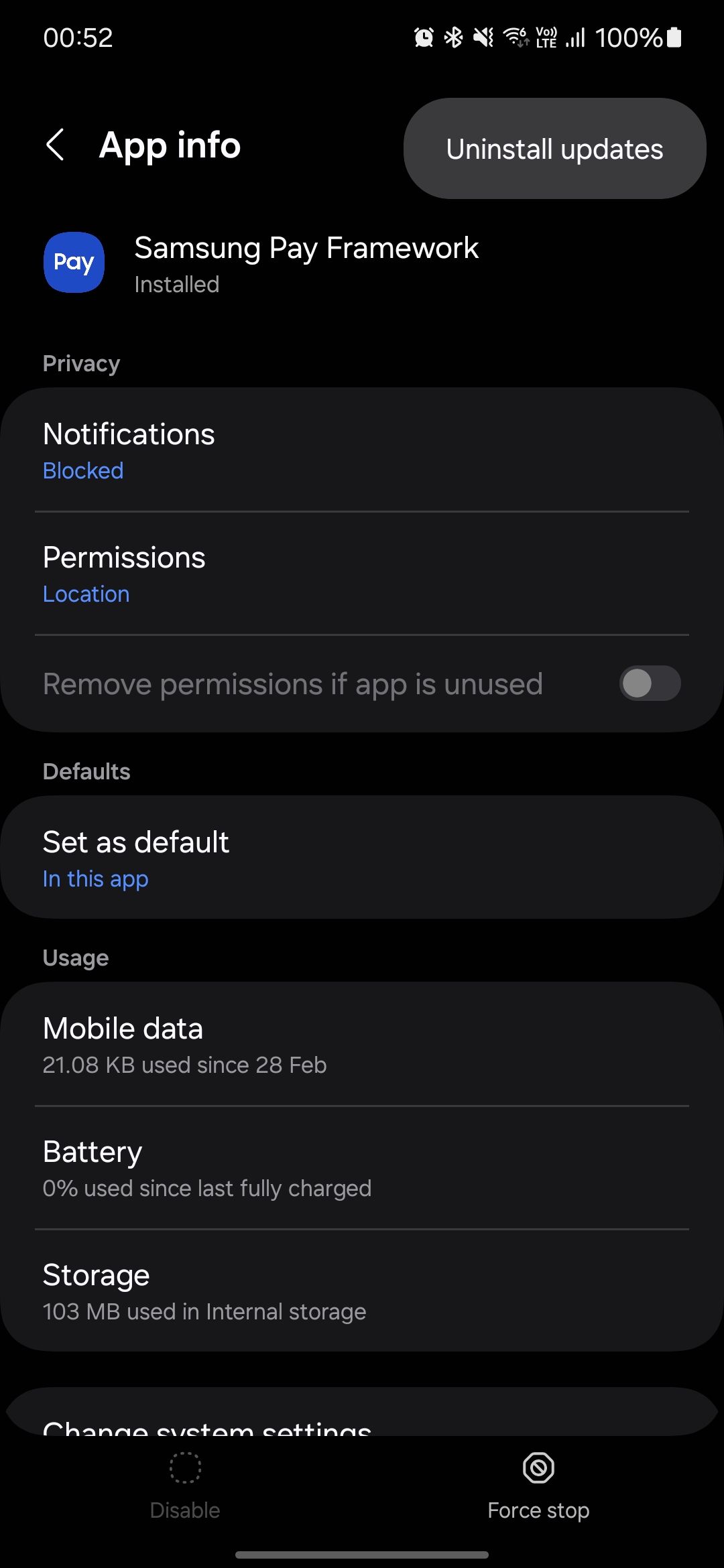Open Mobile data usage details
The height and width of the screenshot is (1568, 724).
coord(362,1044)
